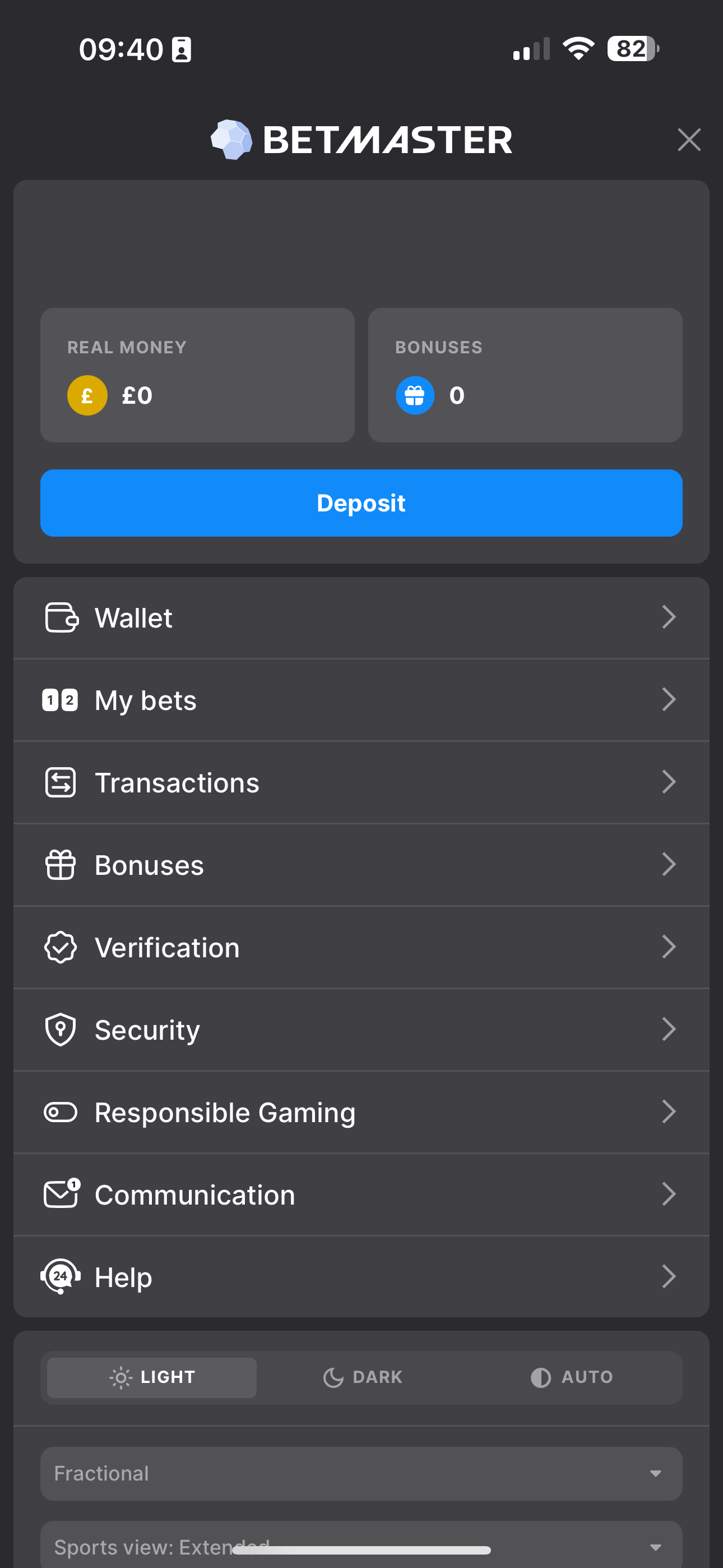Image resolution: width=723 pixels, height=1568 pixels.
Task: Open Communication via the envelope icon
Action: [x=61, y=1195]
